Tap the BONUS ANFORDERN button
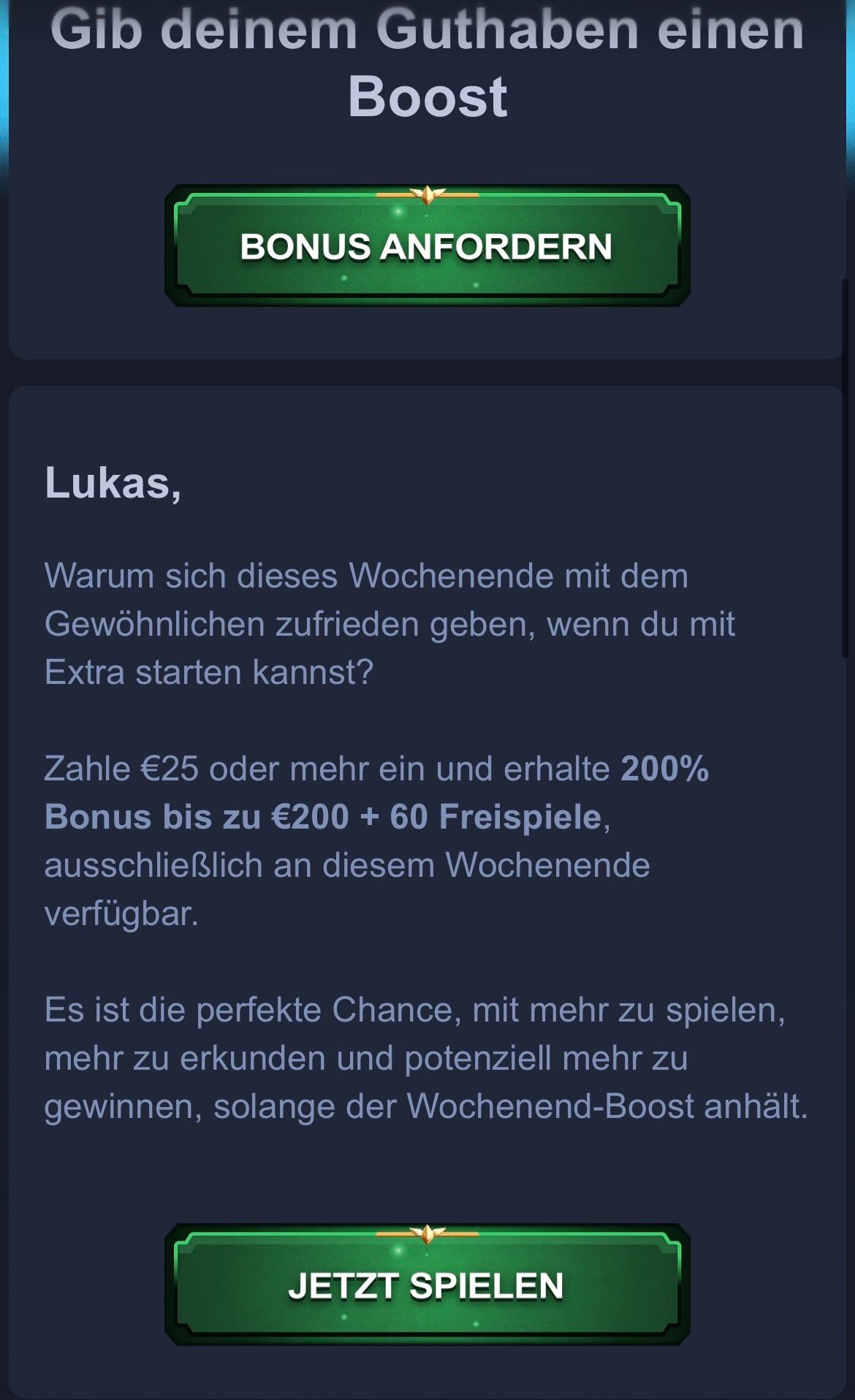 [x=427, y=246]
